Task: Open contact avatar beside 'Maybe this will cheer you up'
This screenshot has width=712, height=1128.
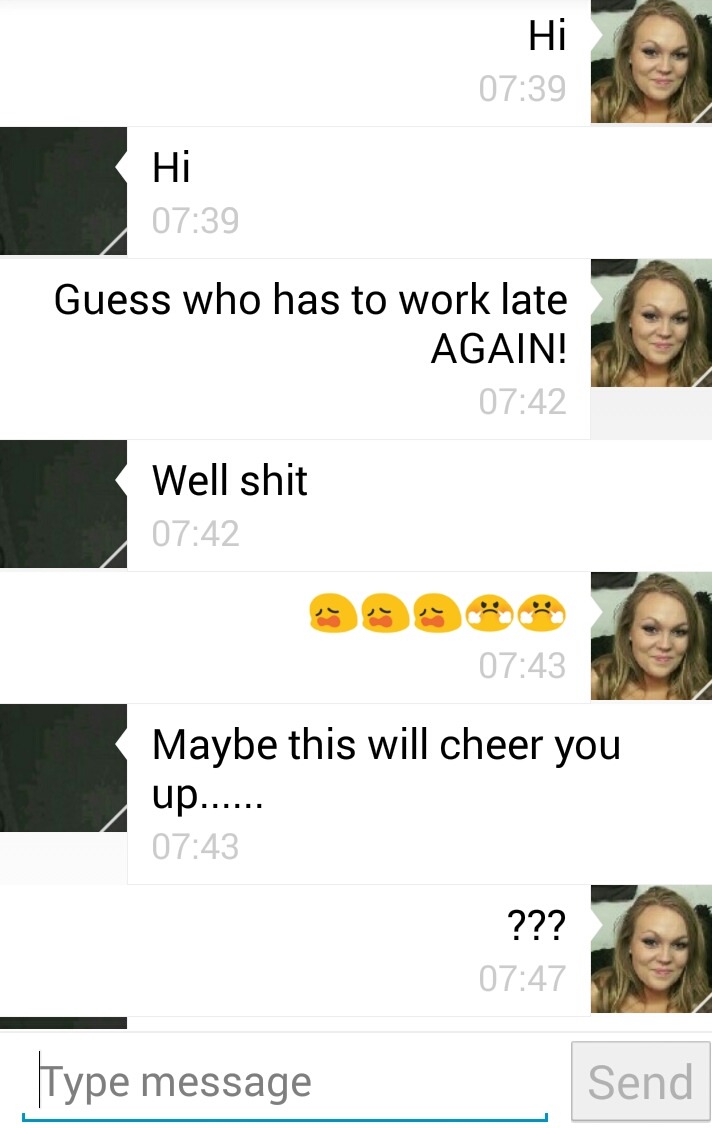Action: 63,768
